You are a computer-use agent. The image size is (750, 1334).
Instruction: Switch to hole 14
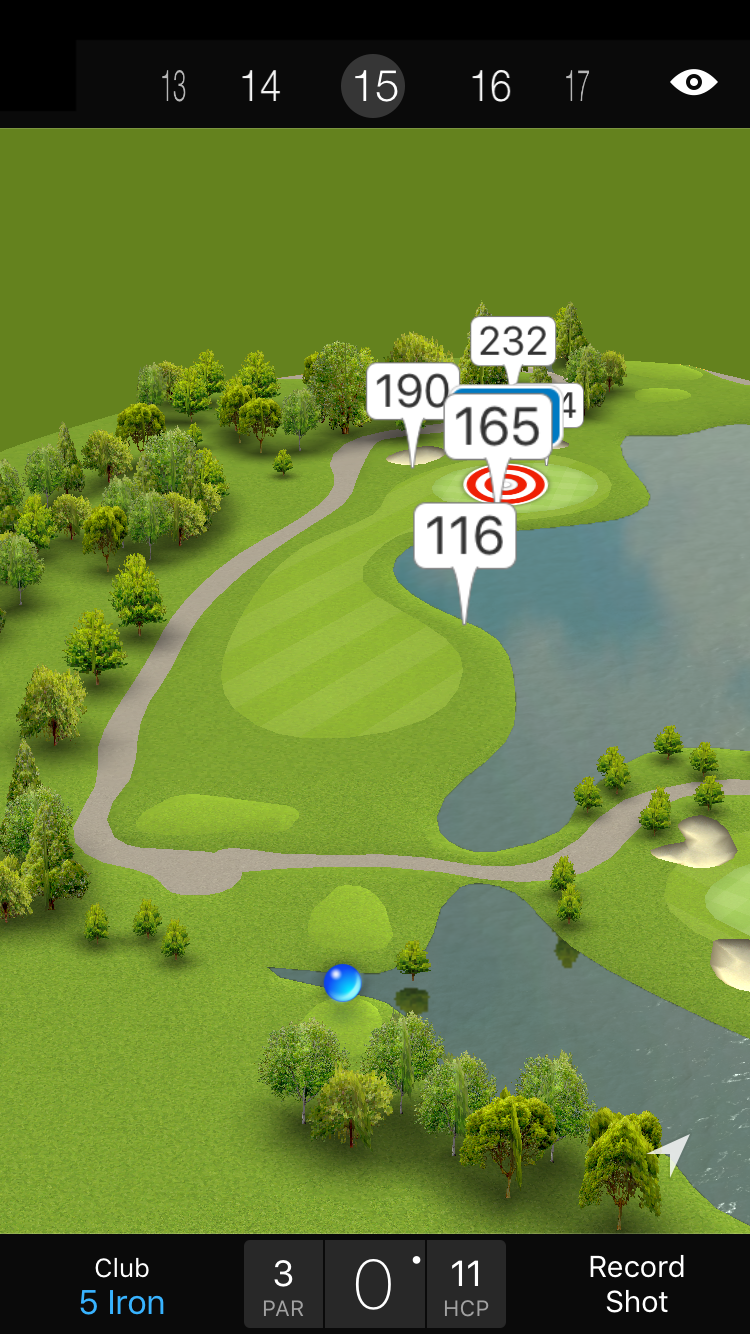[x=260, y=87]
